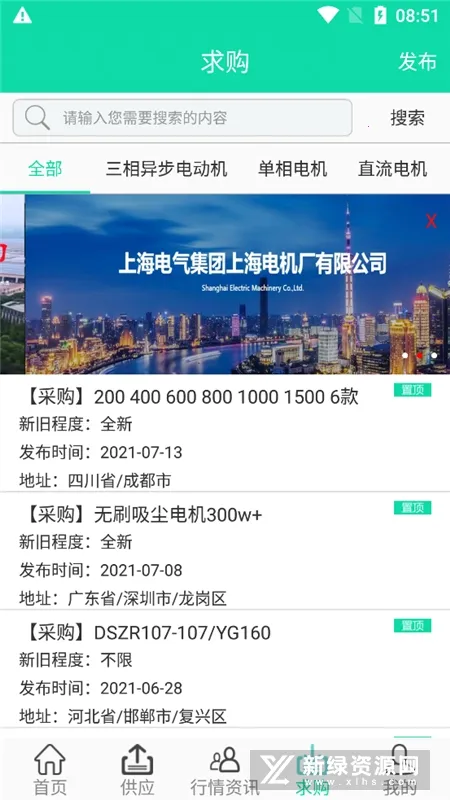Tap the 搜索 button
Image resolution: width=450 pixels, height=800 pixels.
tap(407, 118)
